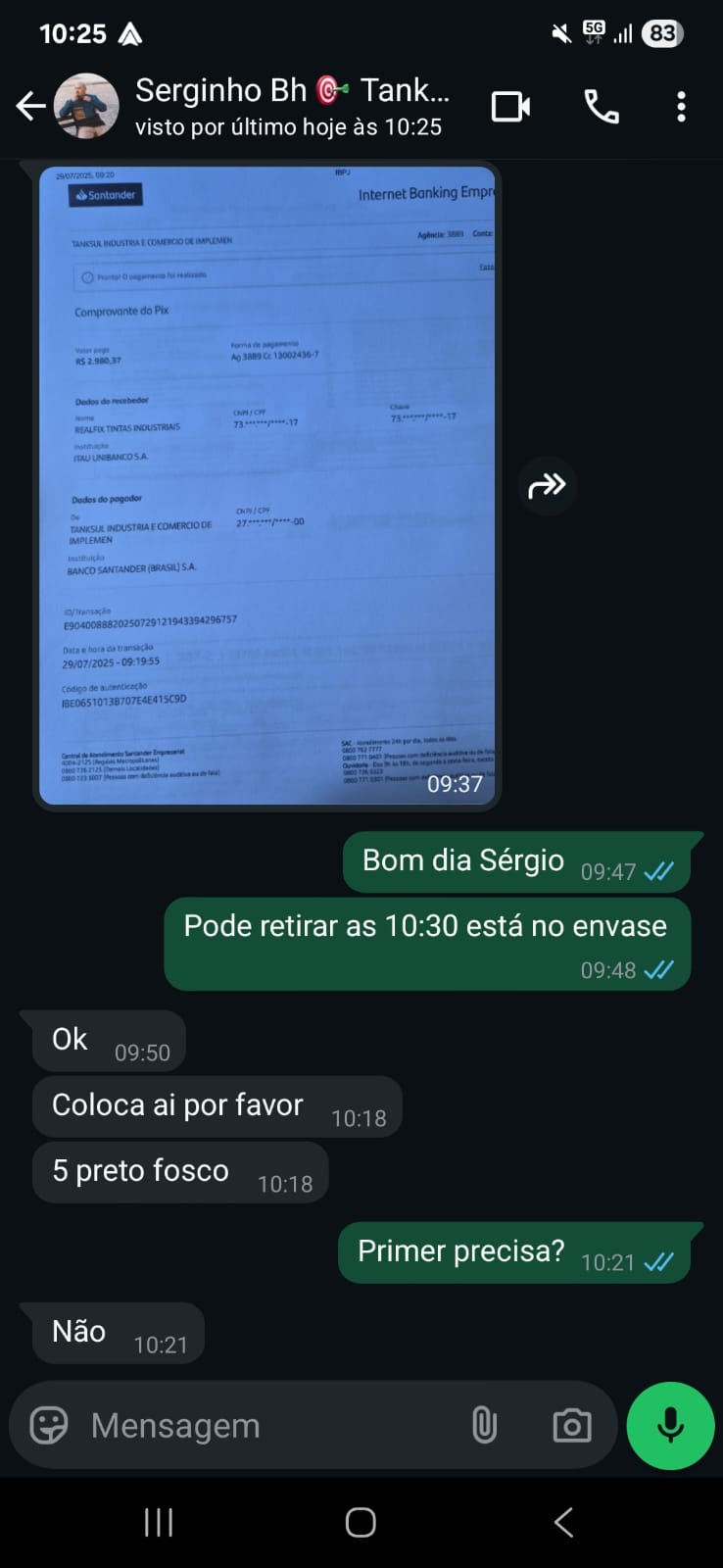Attach a file with the paperclip
The width and height of the screenshot is (723, 1568).
(x=484, y=1425)
